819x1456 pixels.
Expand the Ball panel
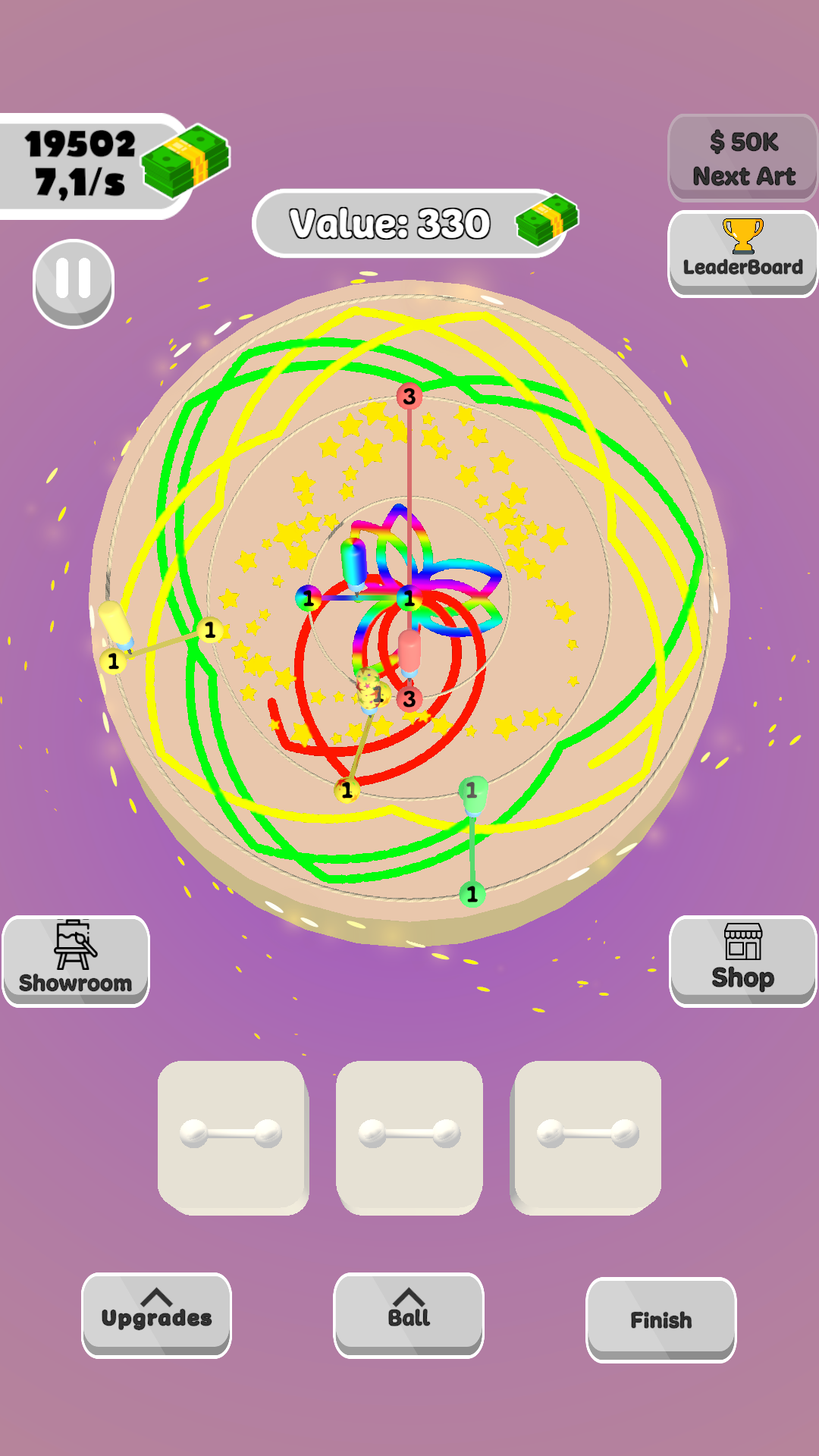click(x=409, y=1314)
